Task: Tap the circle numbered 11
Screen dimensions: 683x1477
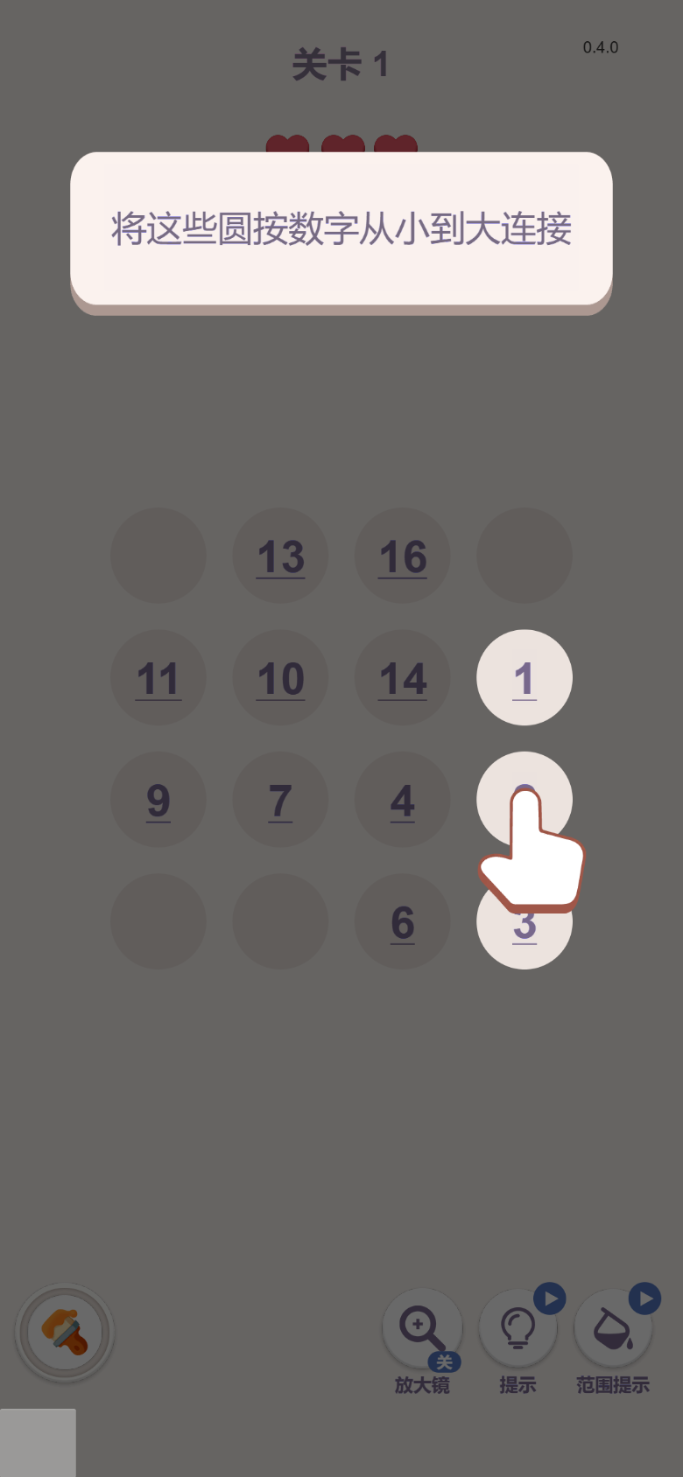Action: pos(158,678)
